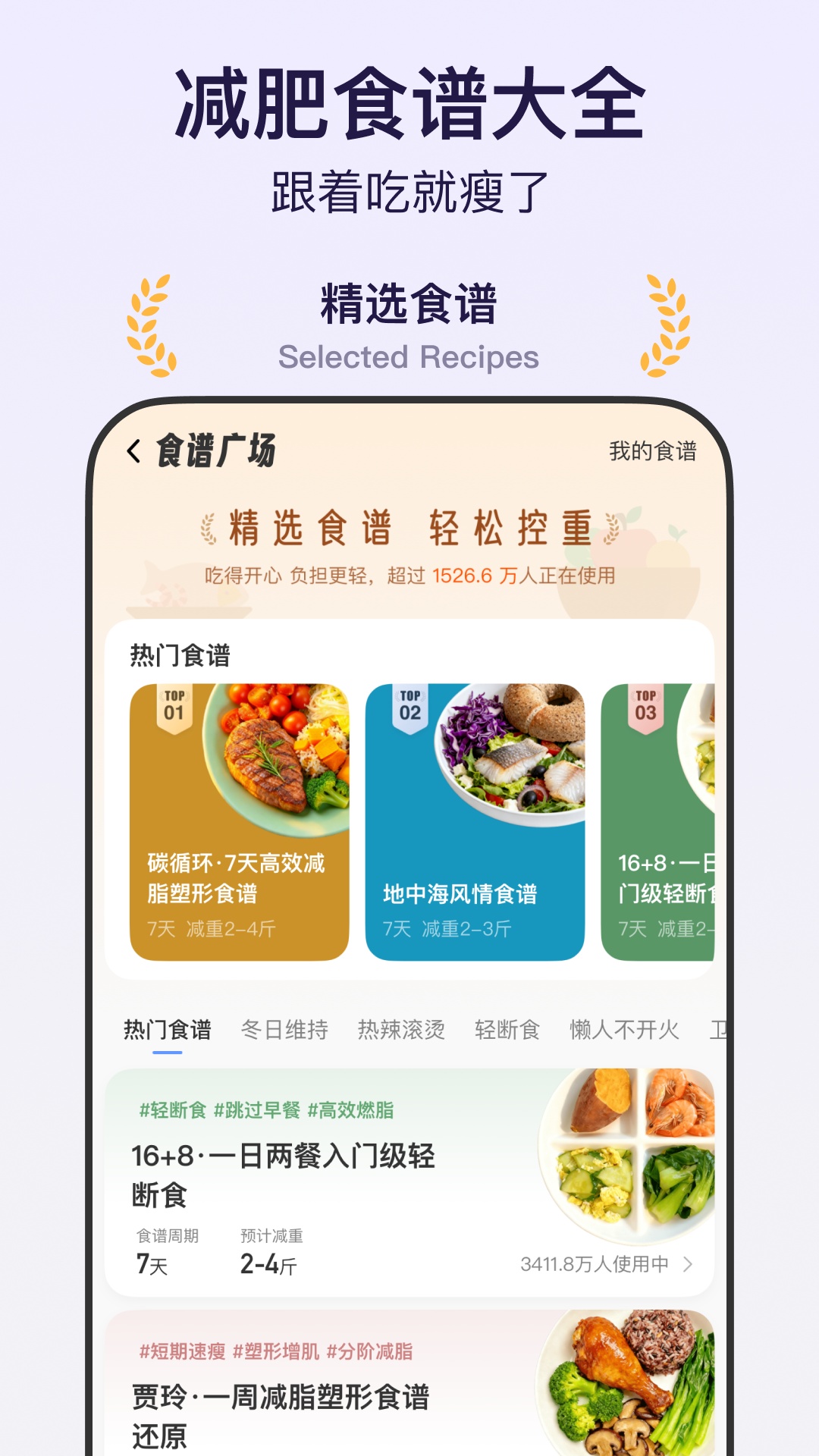Open the TOP 02 地中海风情食谱 card
Image resolution: width=819 pixels, height=1456 pixels.
pyautogui.click(x=475, y=819)
